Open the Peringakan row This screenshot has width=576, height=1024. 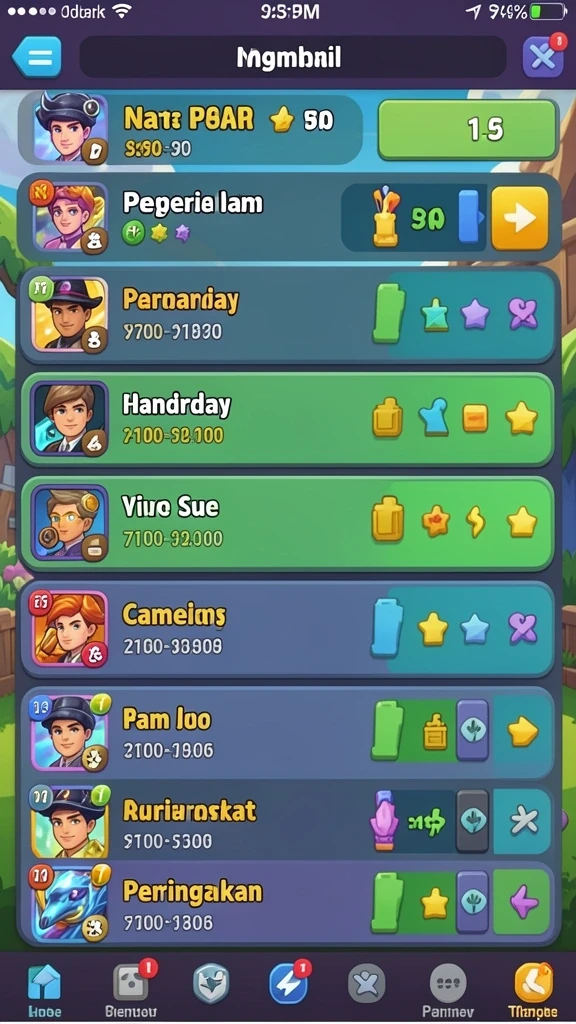[x=288, y=904]
